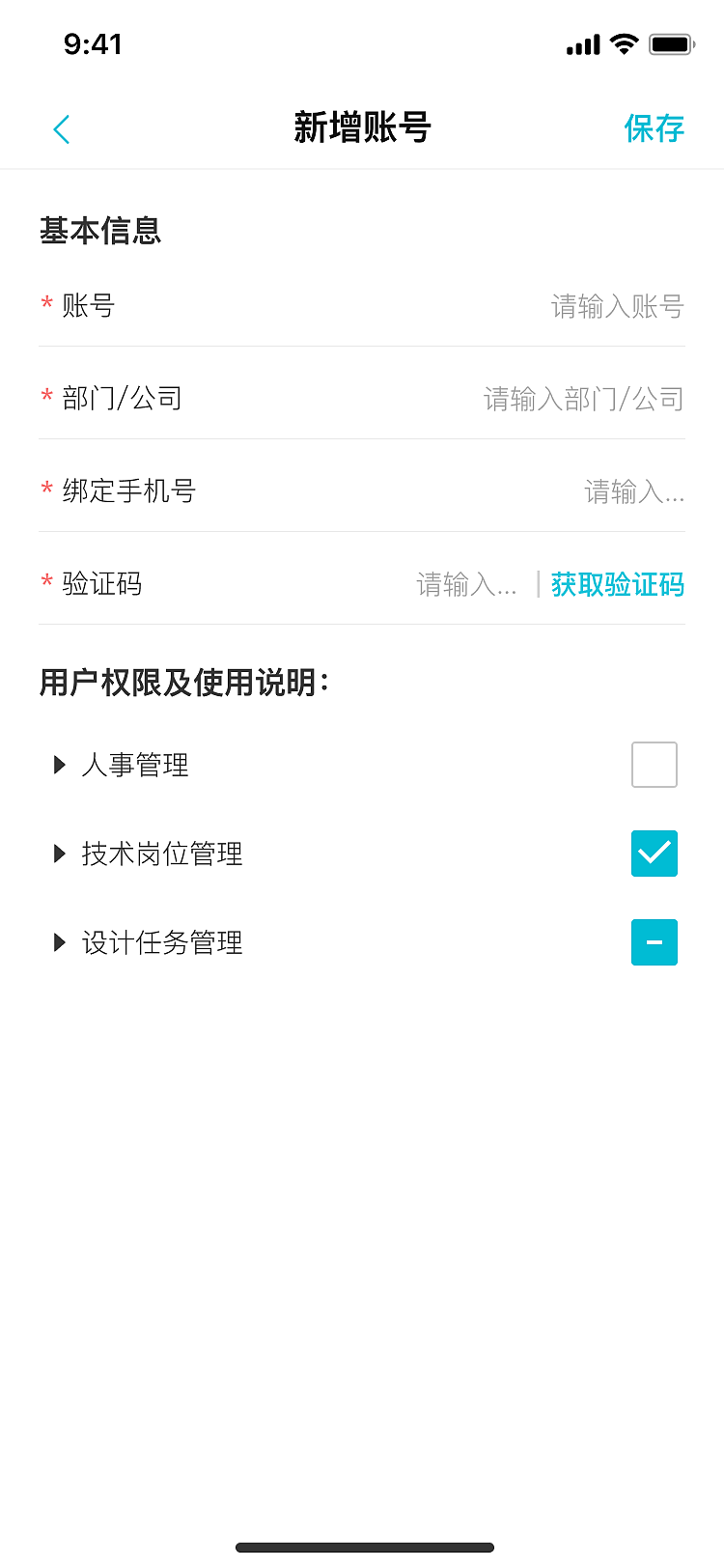The height and width of the screenshot is (1568, 724).
Task: Click the back arrow to return
Action: 61,127
